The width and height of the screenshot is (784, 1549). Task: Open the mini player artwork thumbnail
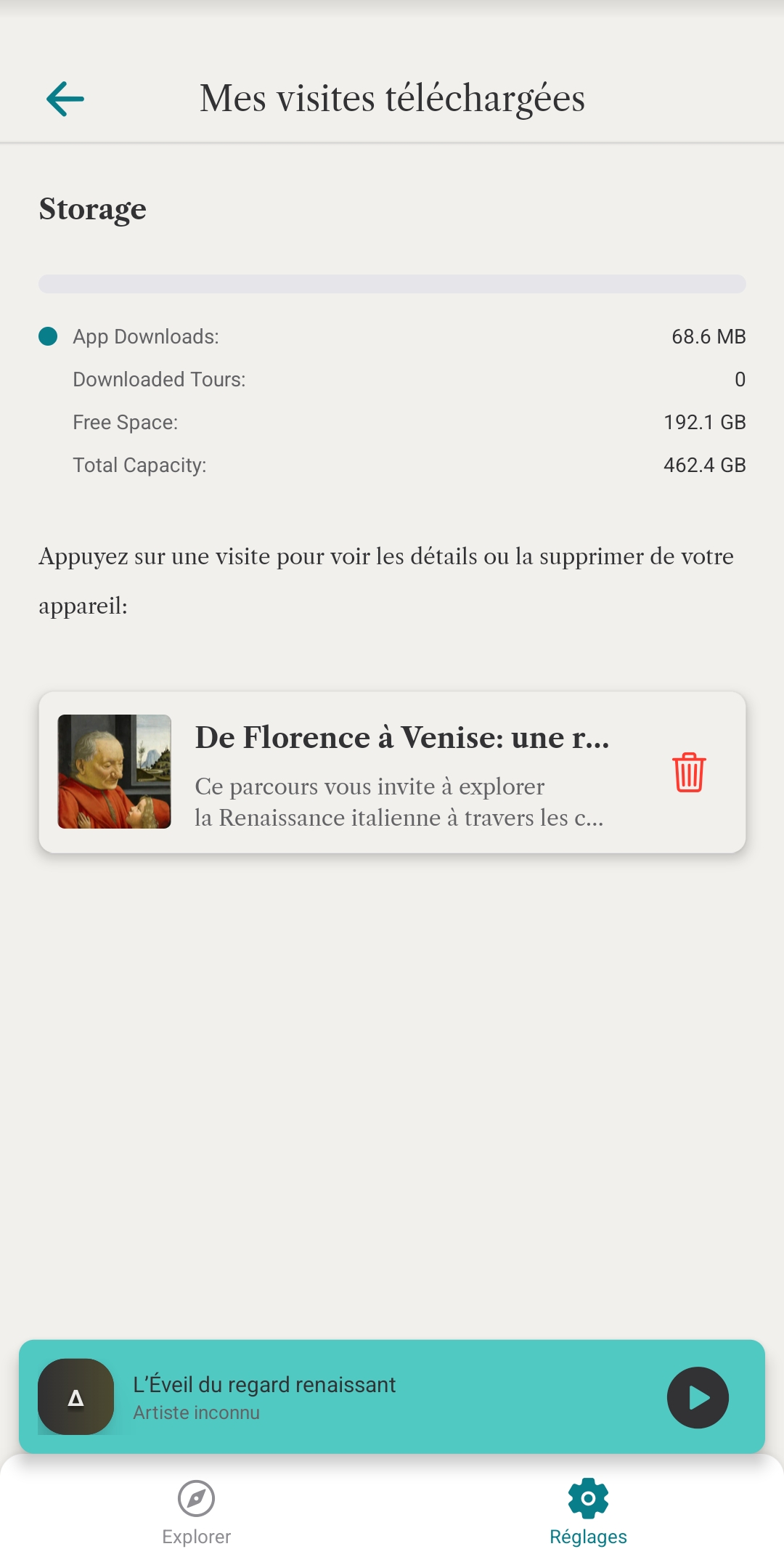(76, 1397)
